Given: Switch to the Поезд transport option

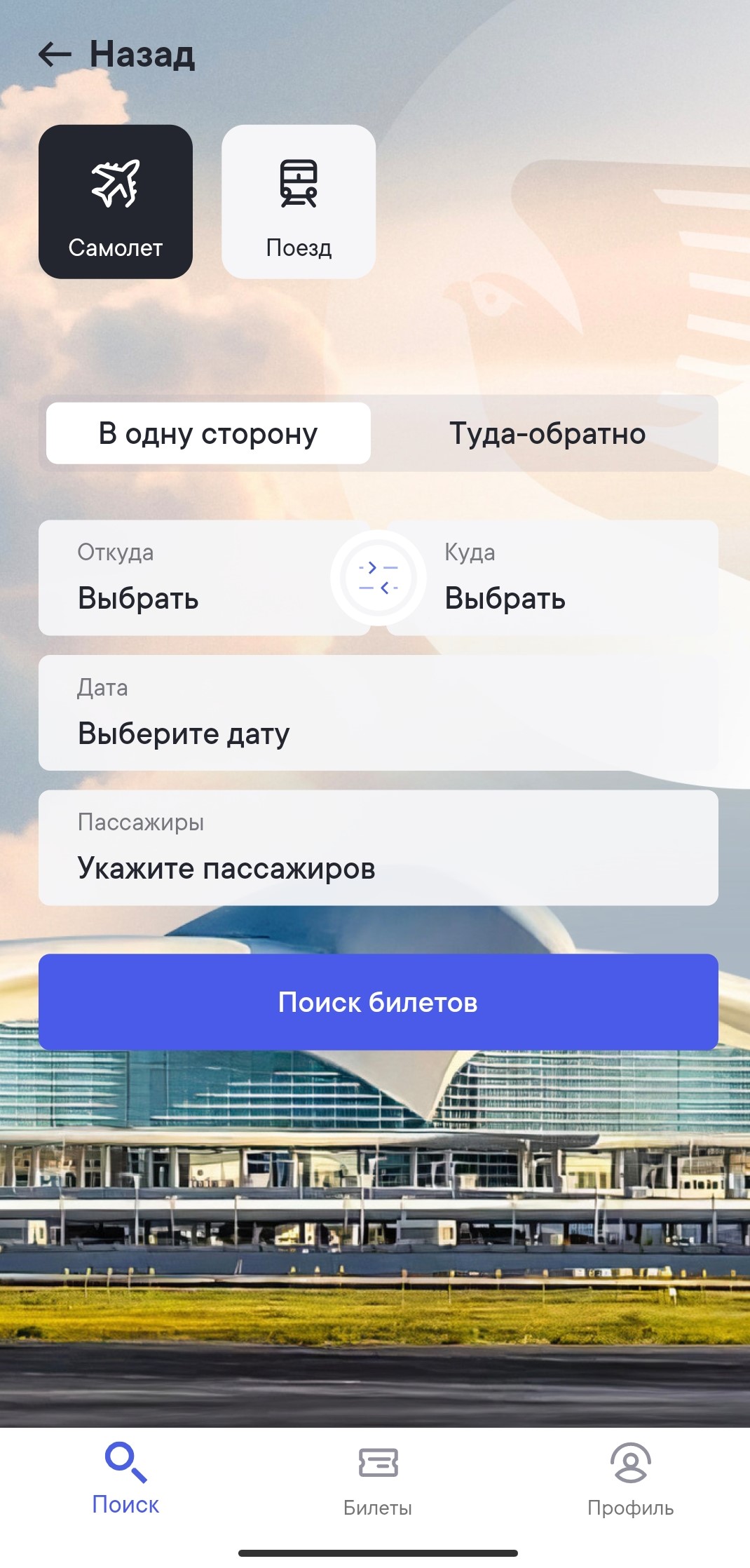Looking at the screenshot, I should point(299,202).
